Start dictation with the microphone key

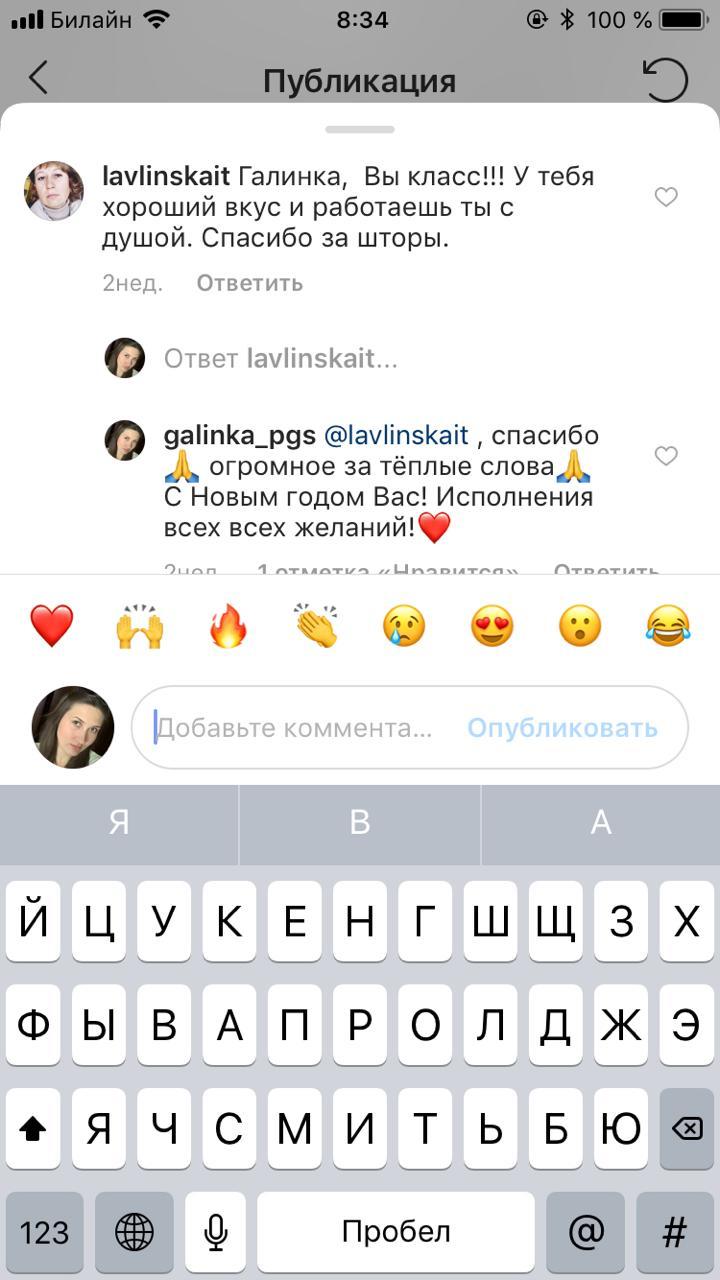pyautogui.click(x=216, y=1232)
